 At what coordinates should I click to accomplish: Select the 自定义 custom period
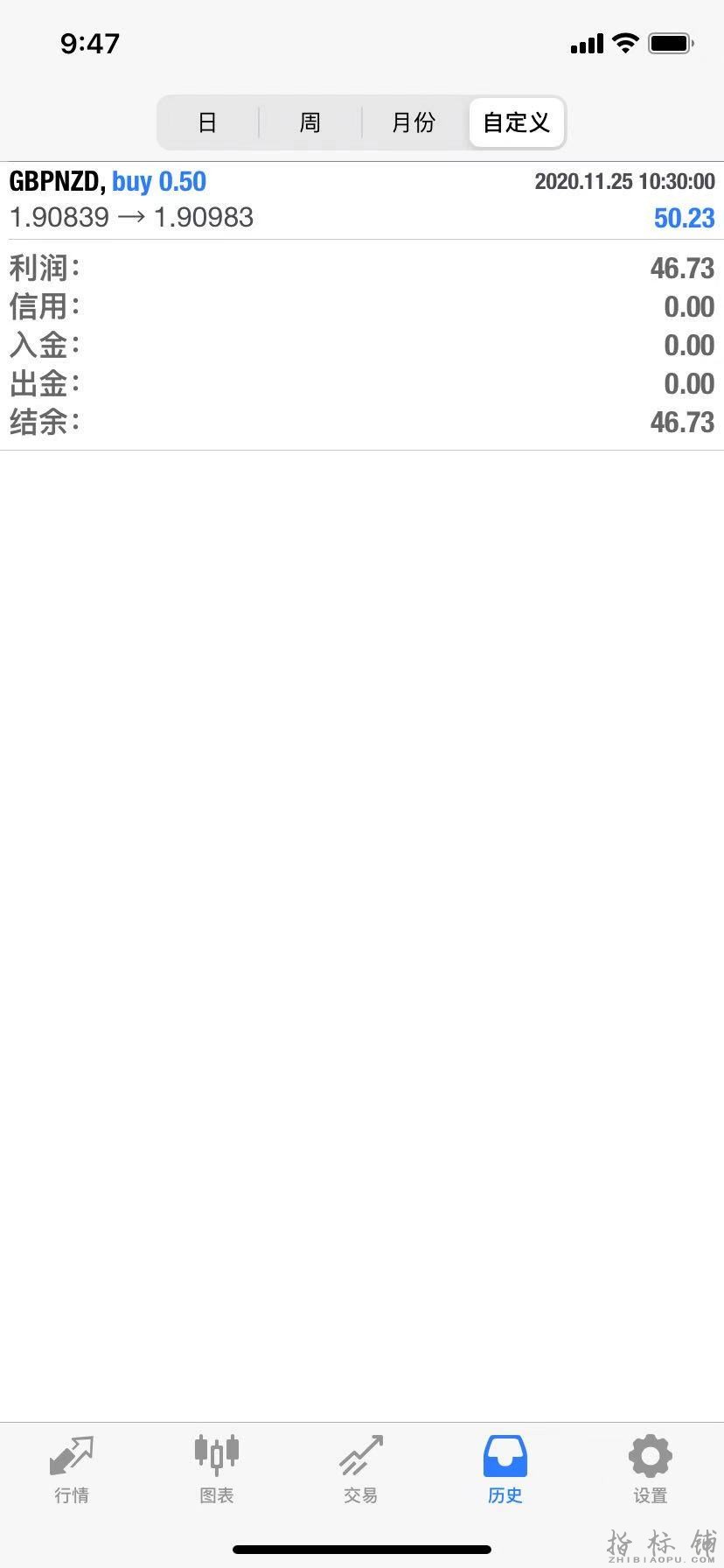517,122
